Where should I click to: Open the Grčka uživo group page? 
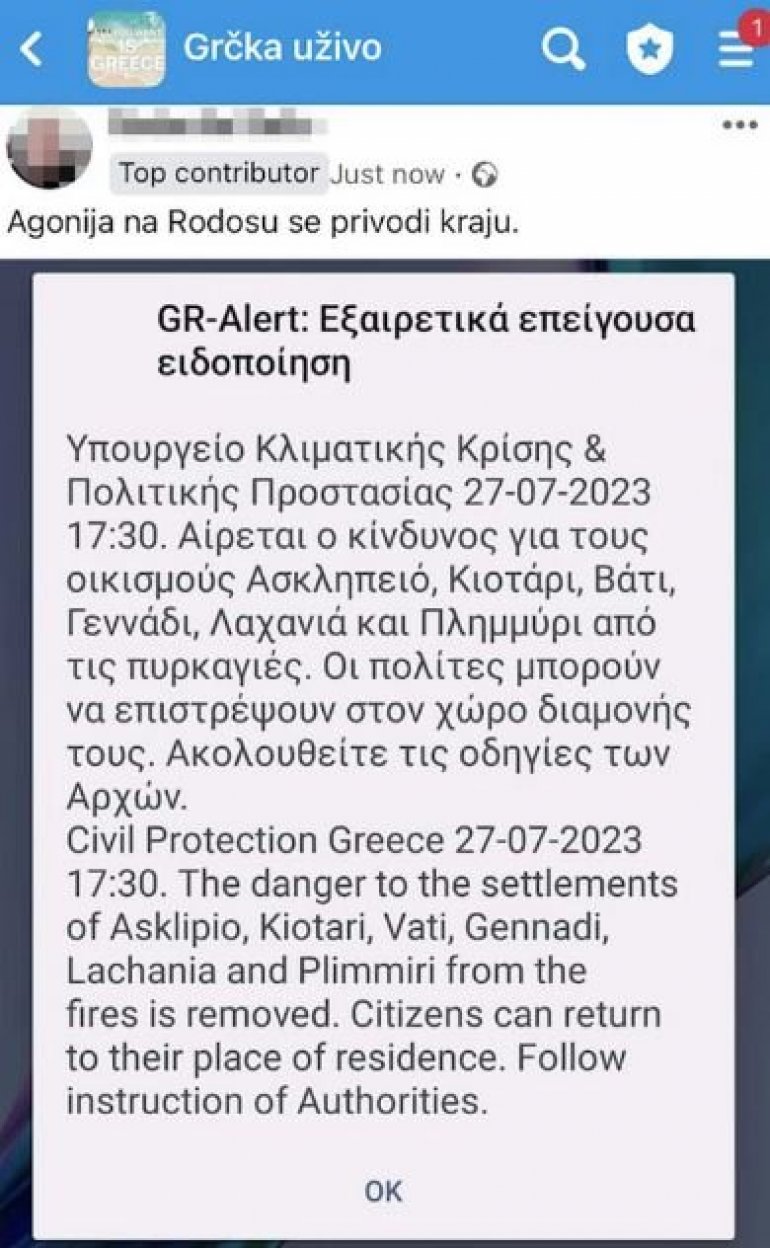pyautogui.click(x=281, y=47)
